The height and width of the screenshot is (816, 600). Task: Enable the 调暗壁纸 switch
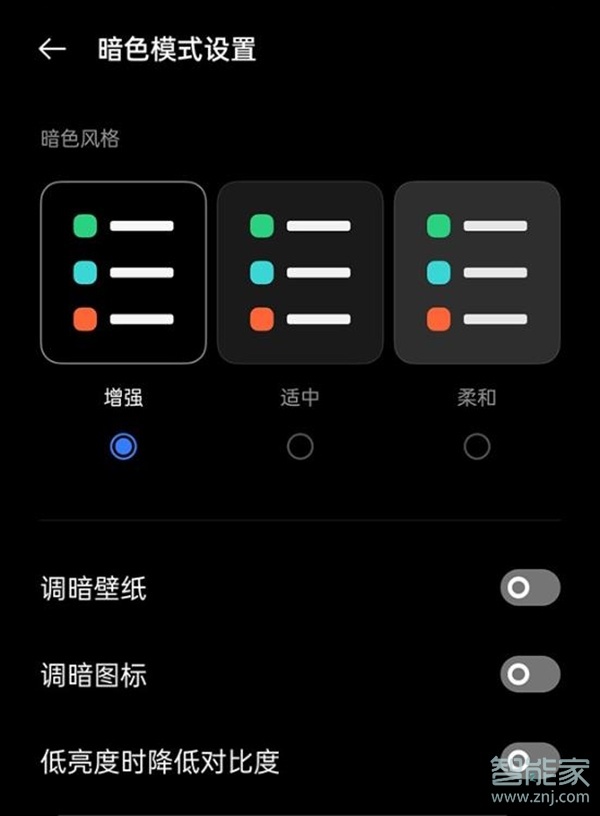pyautogui.click(x=529, y=588)
